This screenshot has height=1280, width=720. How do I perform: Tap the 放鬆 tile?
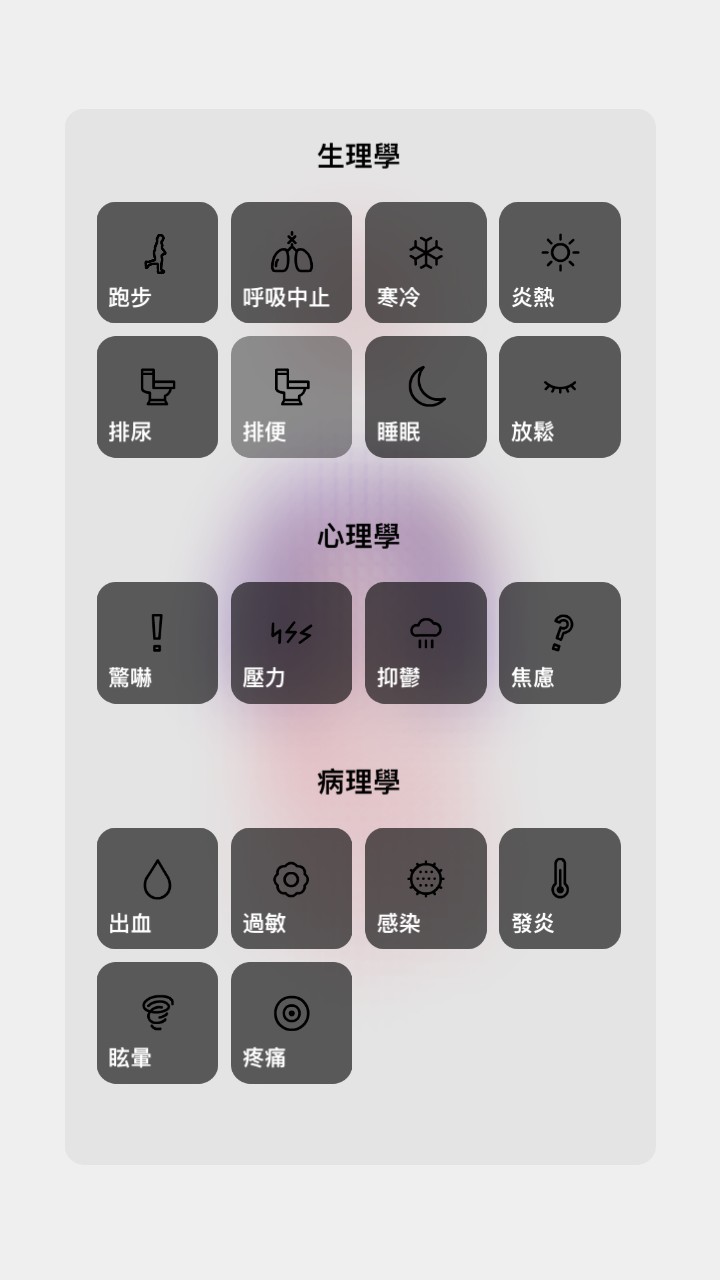[560, 397]
